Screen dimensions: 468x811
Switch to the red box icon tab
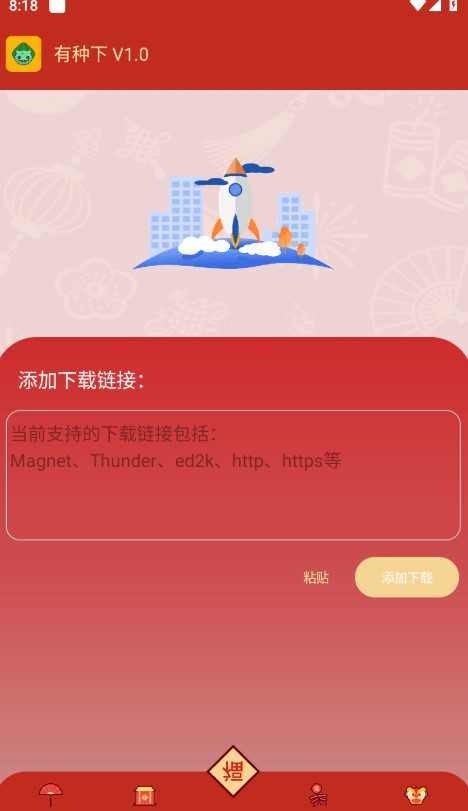point(145,795)
